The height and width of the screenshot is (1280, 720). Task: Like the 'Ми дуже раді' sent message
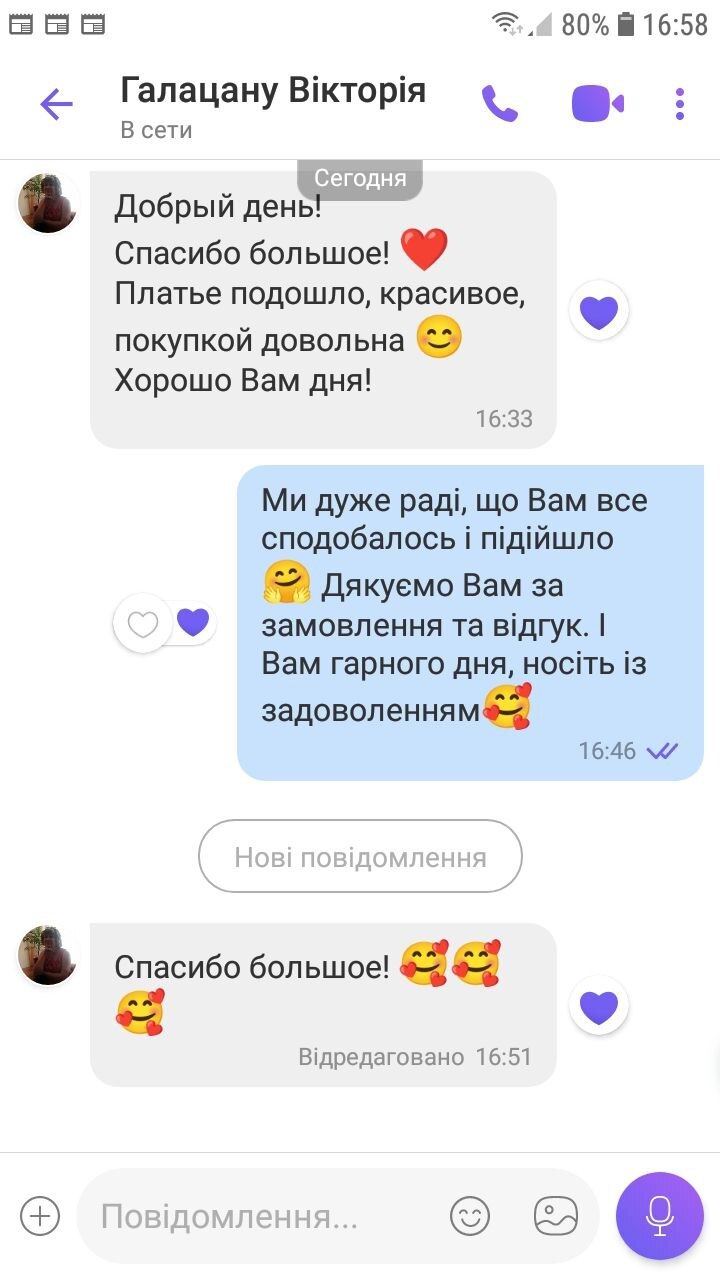[144, 625]
